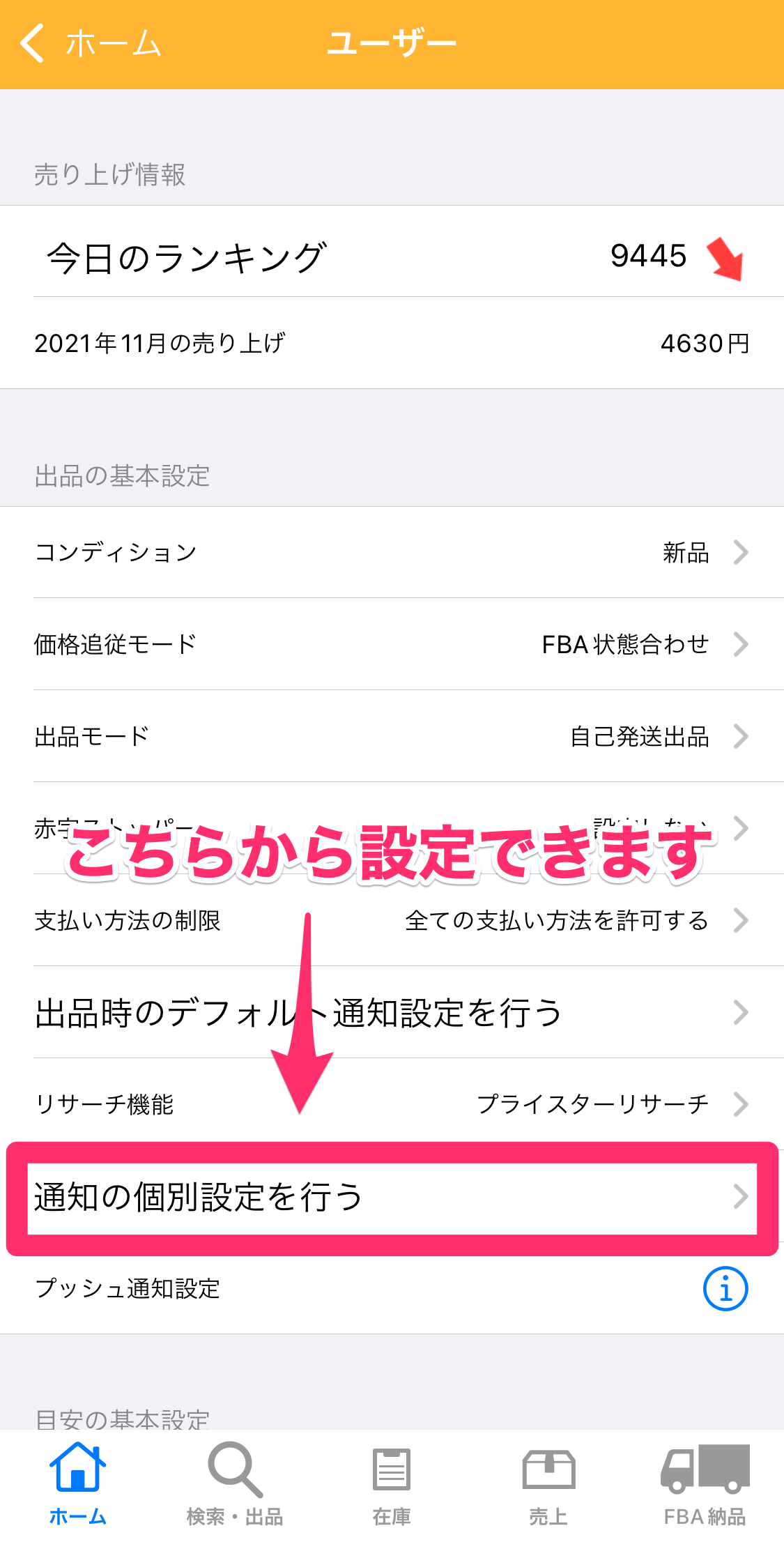Open 出品時のデフォルト通知設定を行う
Screen dimensions: 784x1558
392,1012
